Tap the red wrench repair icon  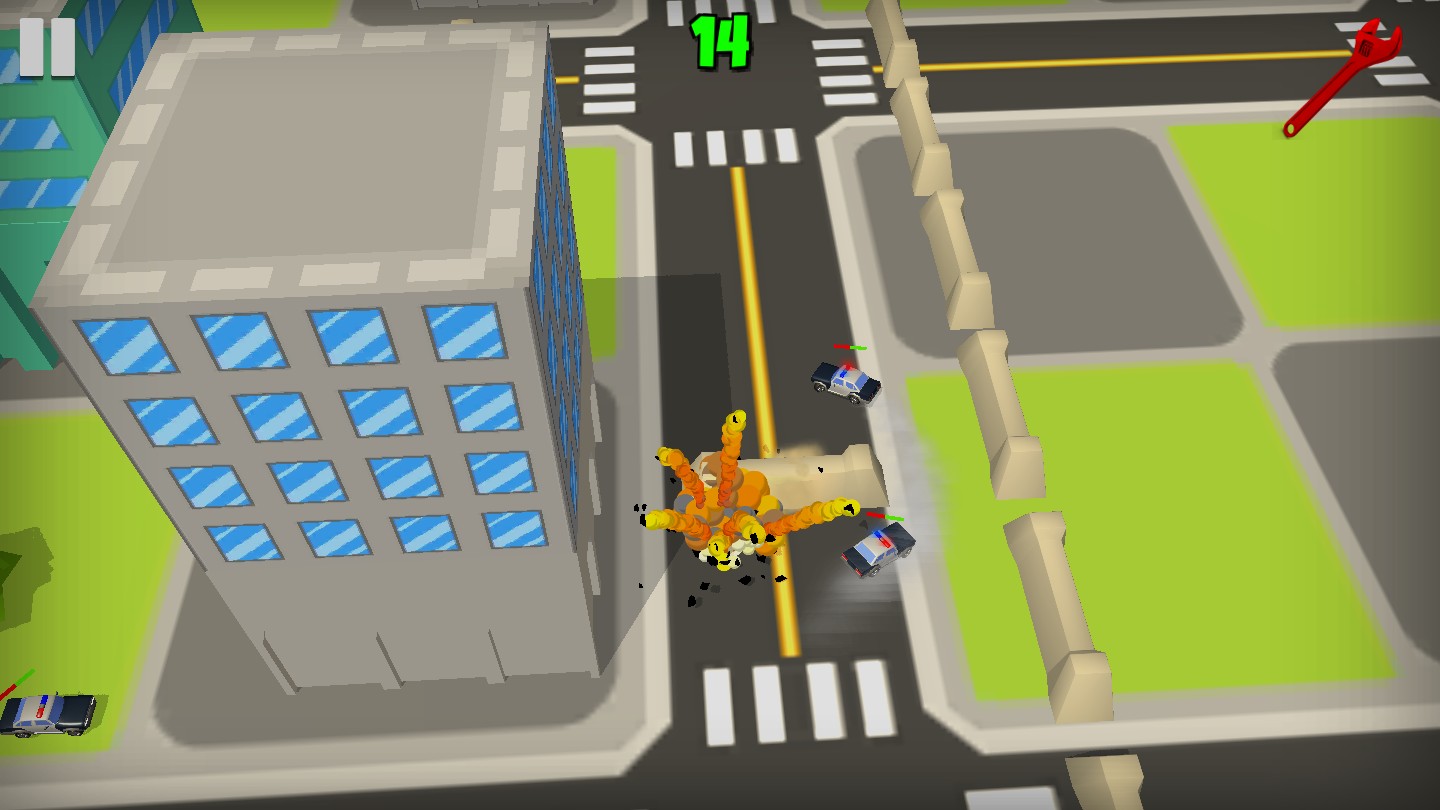pyautogui.click(x=1343, y=76)
